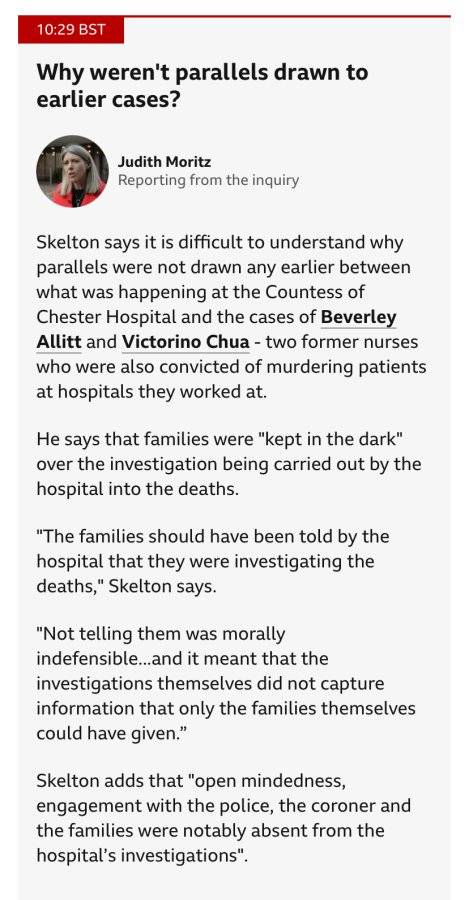This screenshot has height=900, width=469.
Task: Open the Beverley Allitt link
Action: [358, 317]
